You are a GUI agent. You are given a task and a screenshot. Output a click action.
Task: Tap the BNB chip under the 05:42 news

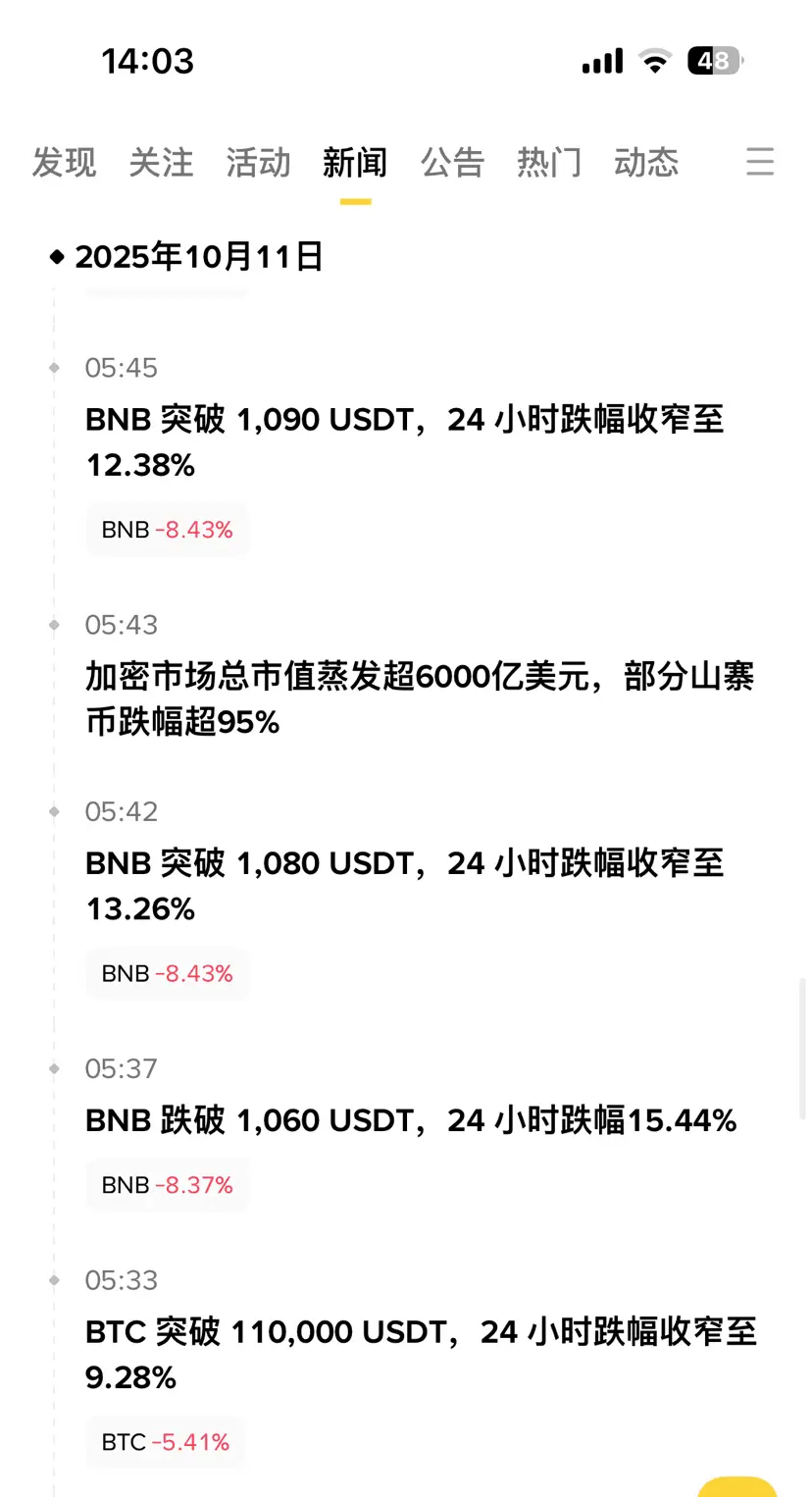click(x=167, y=973)
